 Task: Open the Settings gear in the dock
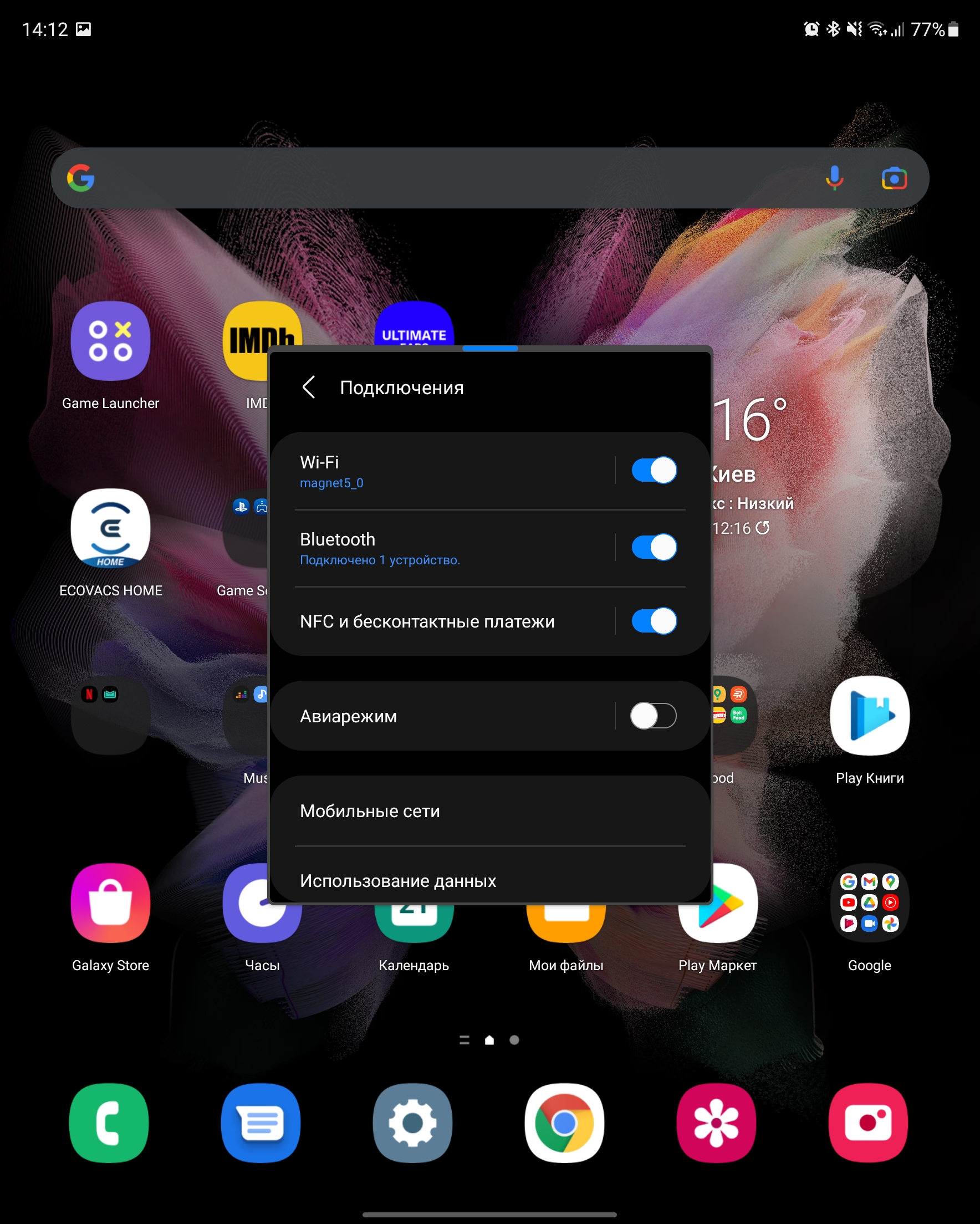[x=413, y=1123]
